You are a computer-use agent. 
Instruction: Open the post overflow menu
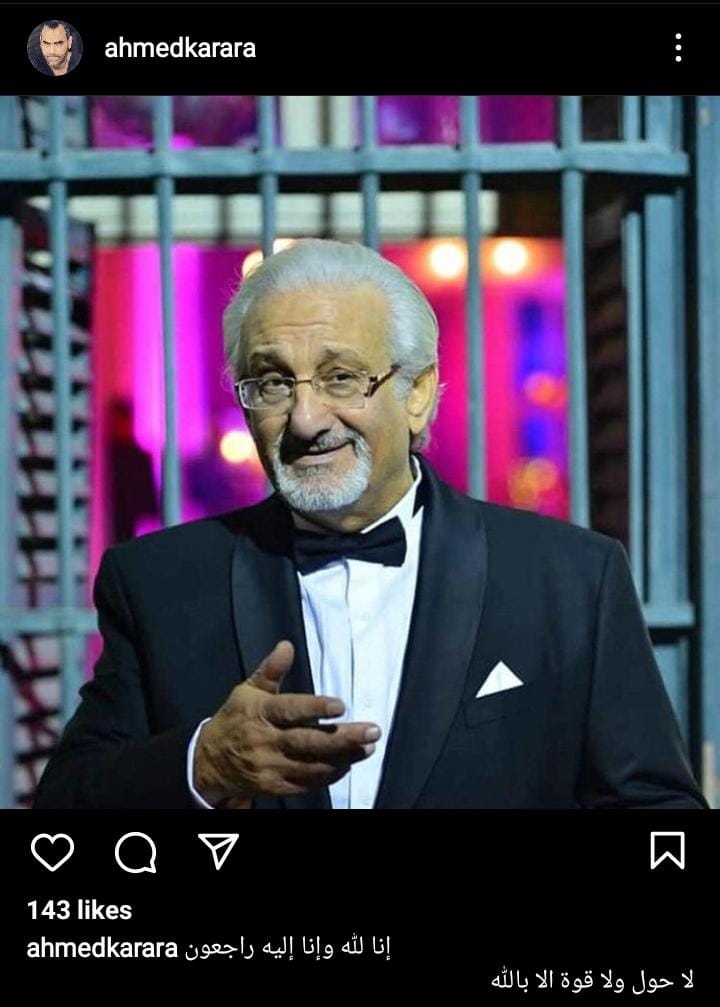[x=678, y=48]
